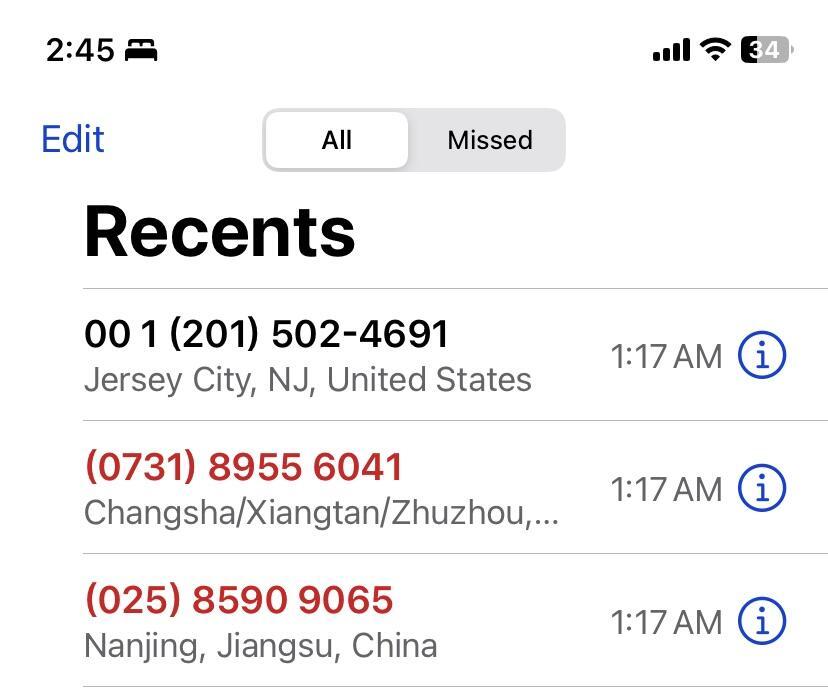The height and width of the screenshot is (691, 828).
Task: Switch to the Missed calls tab
Action: 489,140
